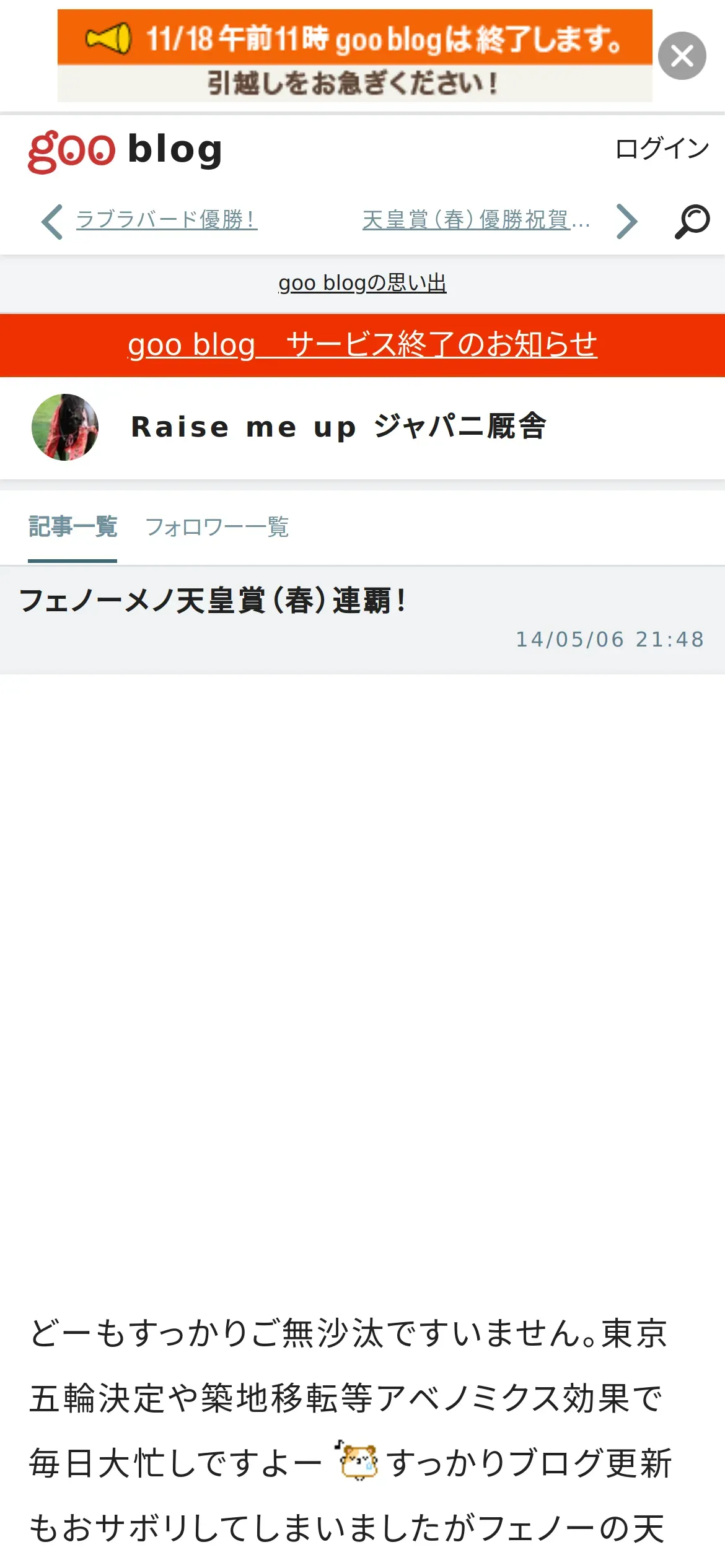
Task: Go to next article via right chevron
Action: tap(626, 221)
